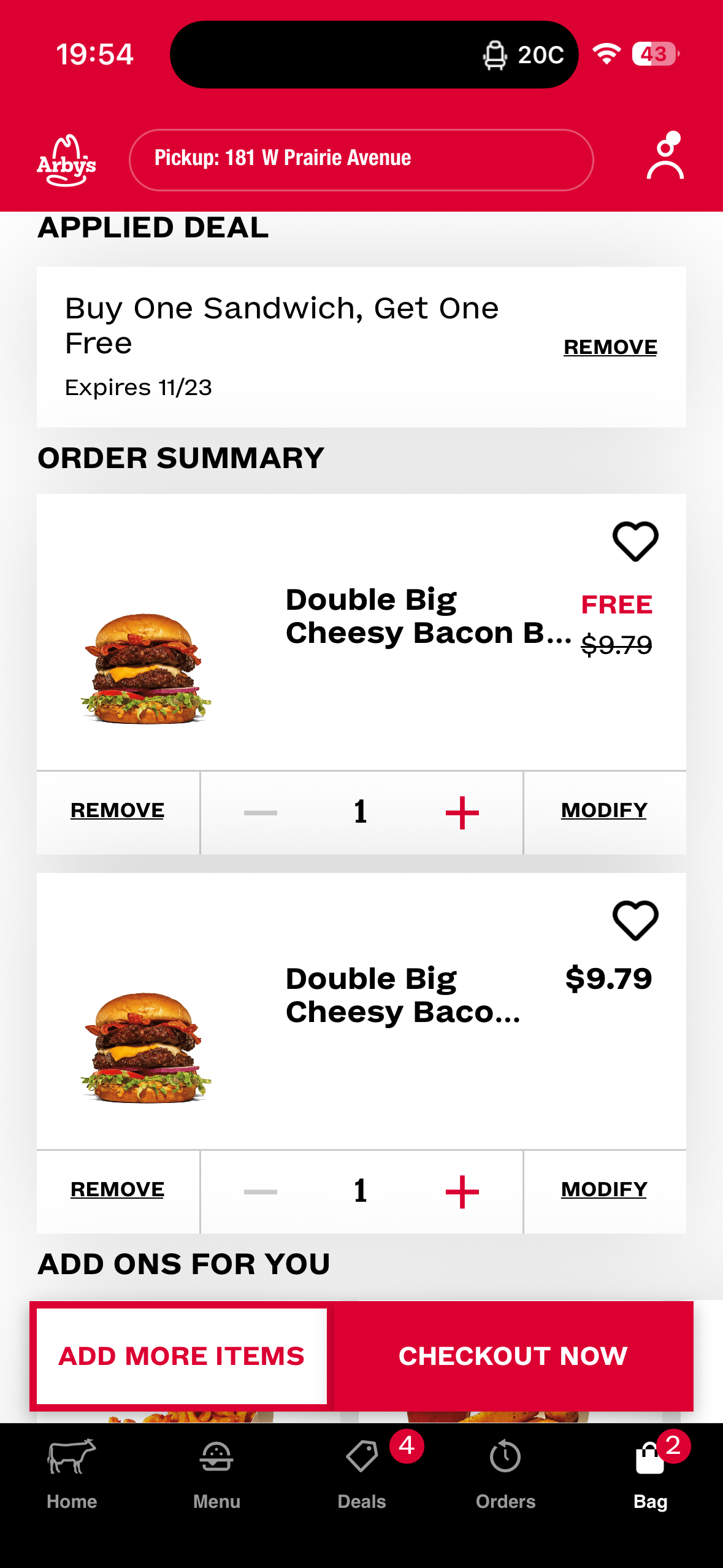Decrease quantity of the $9.79 burger

pos(261,1192)
